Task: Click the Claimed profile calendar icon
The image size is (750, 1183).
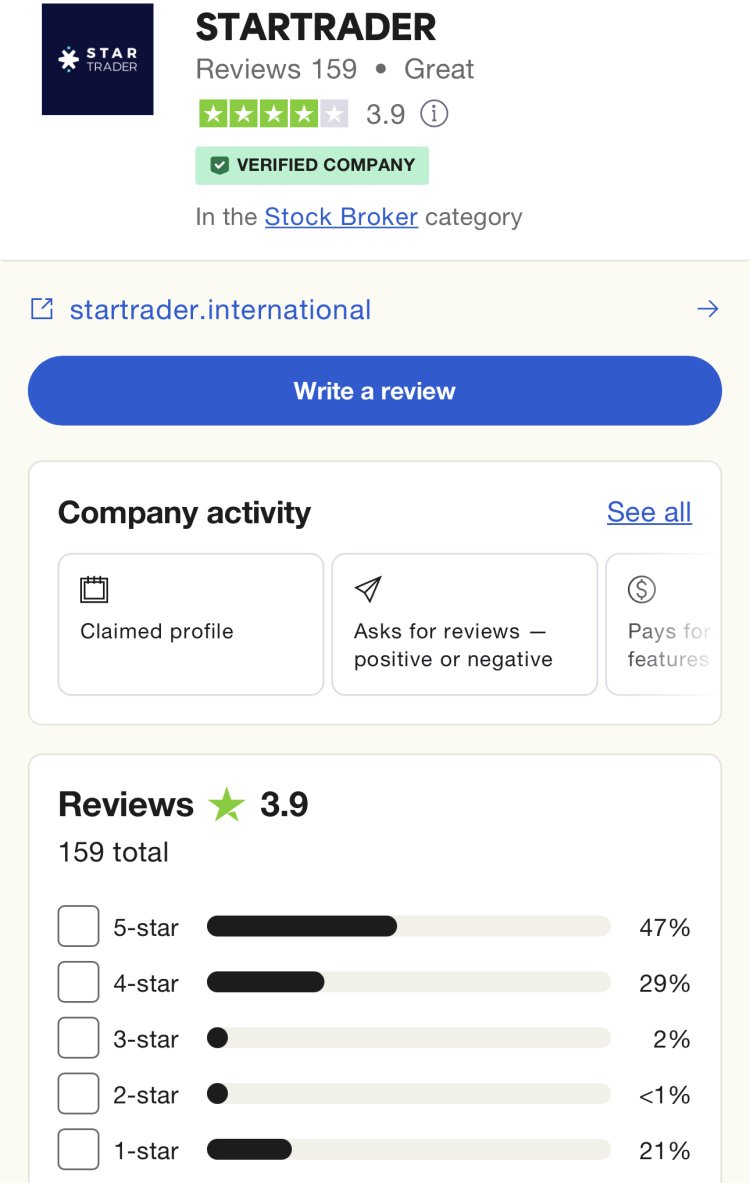Action: pyautogui.click(x=93, y=590)
